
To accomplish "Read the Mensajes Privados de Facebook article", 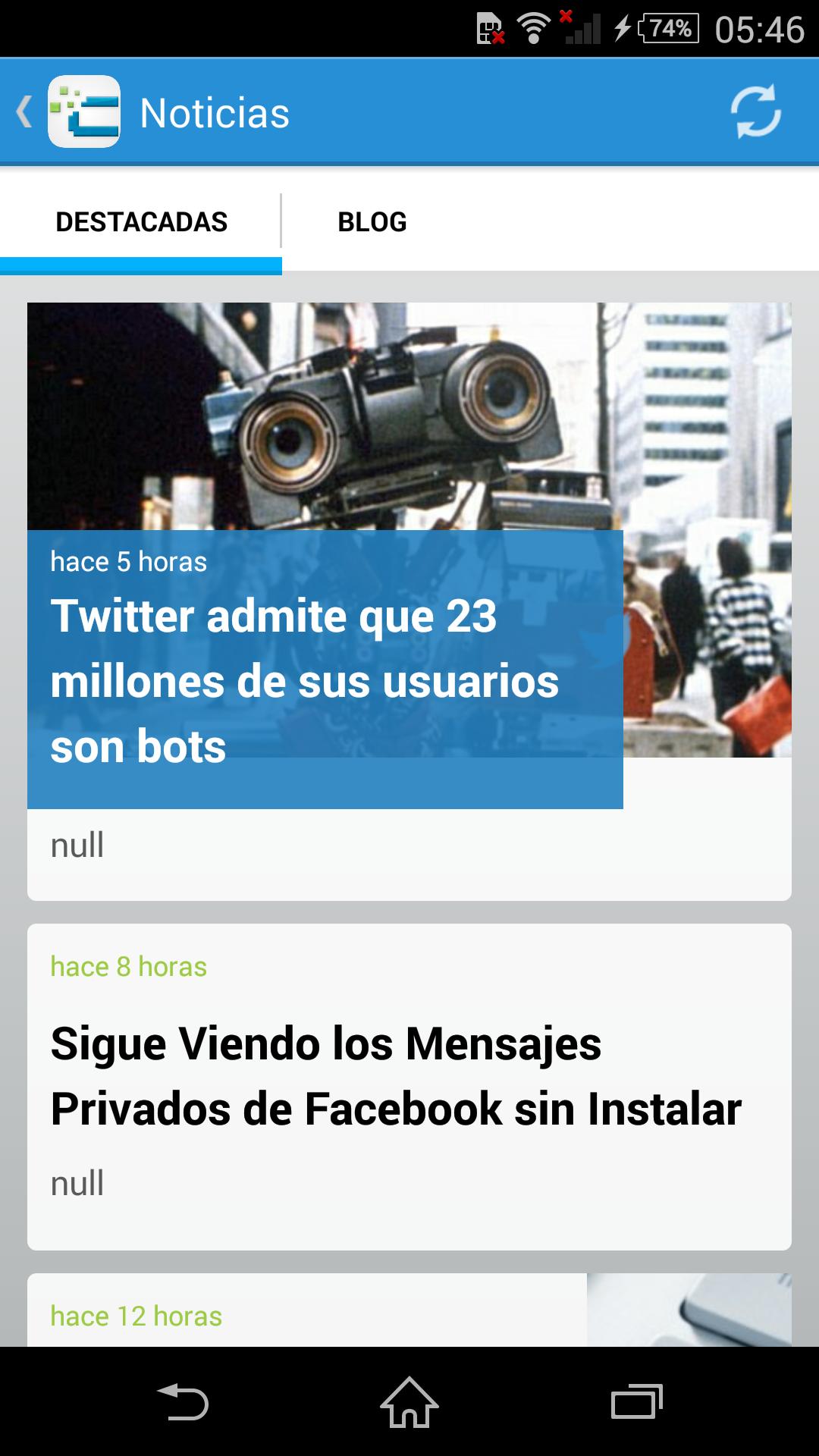I will coord(396,1077).
